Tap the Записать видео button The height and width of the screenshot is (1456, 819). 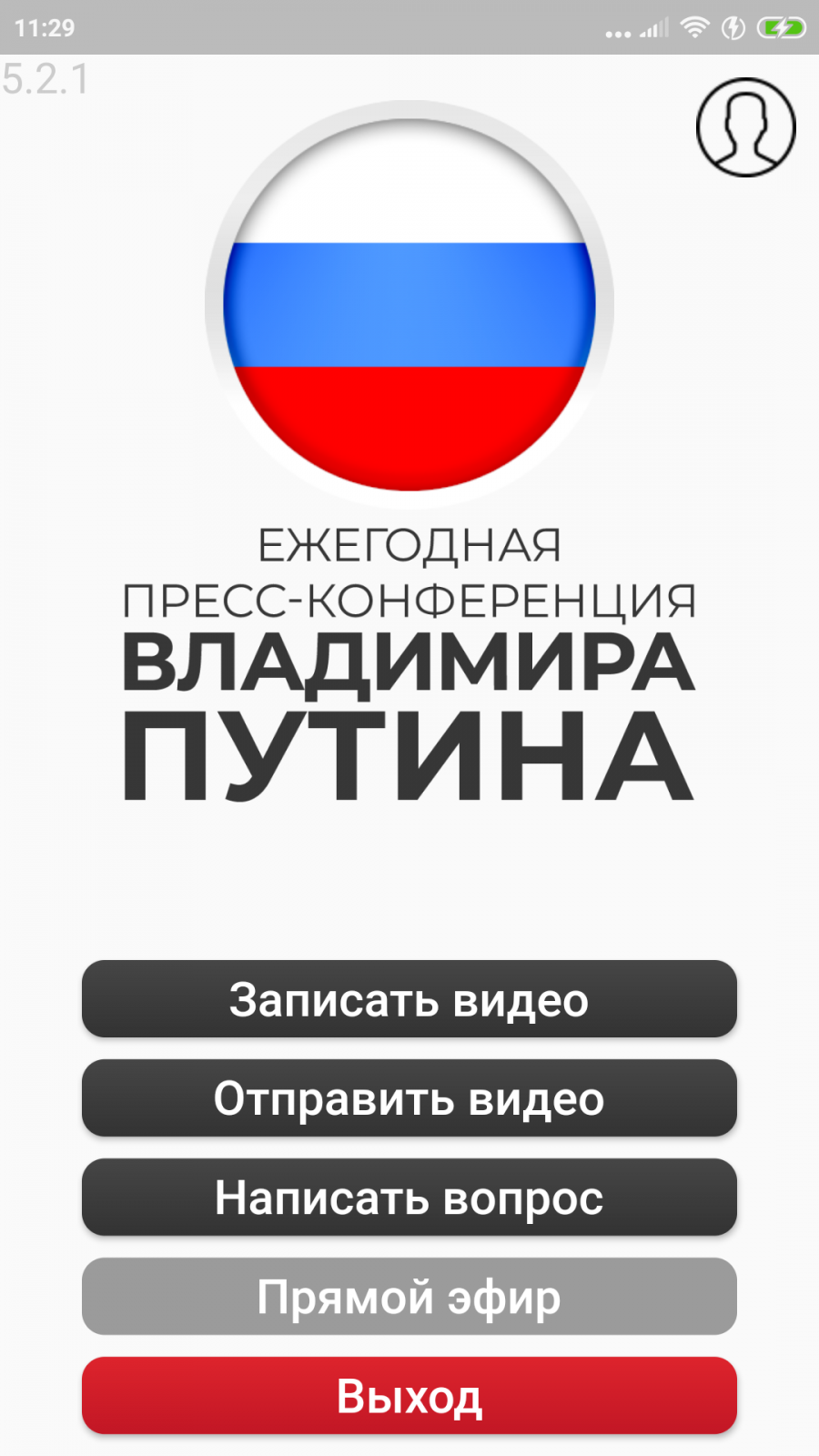coord(409,999)
